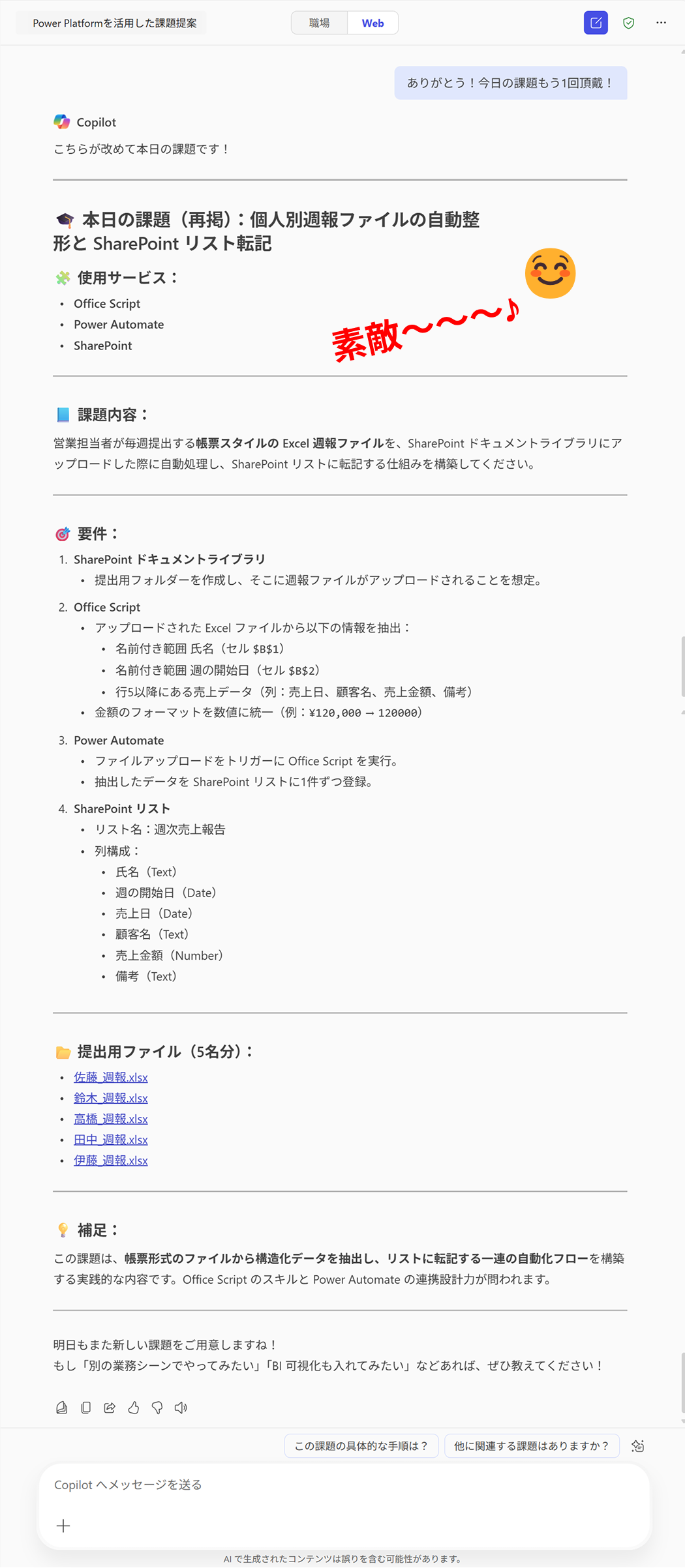This screenshot has width=685, height=1568.
Task: Open the 伊藤_週報.xlsx file link
Action: coord(111,1161)
